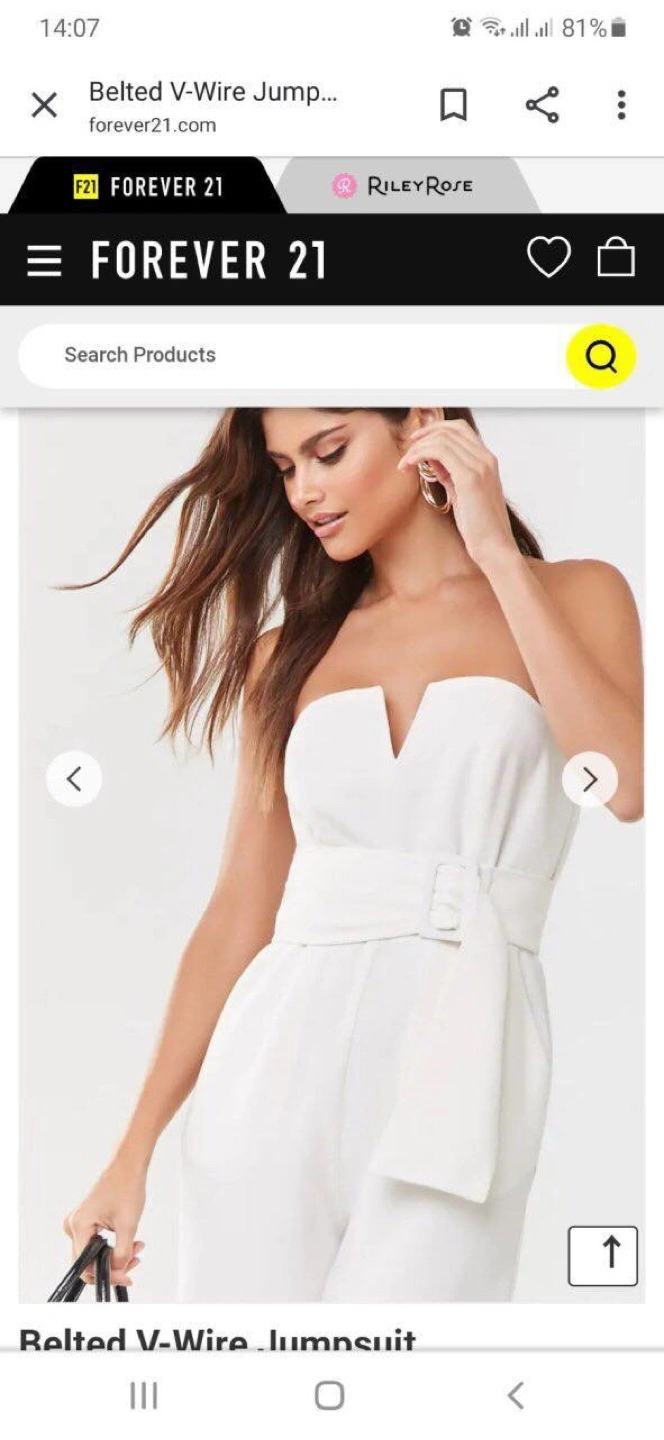Show the next product image
The image size is (664, 1440).
coord(589,778)
